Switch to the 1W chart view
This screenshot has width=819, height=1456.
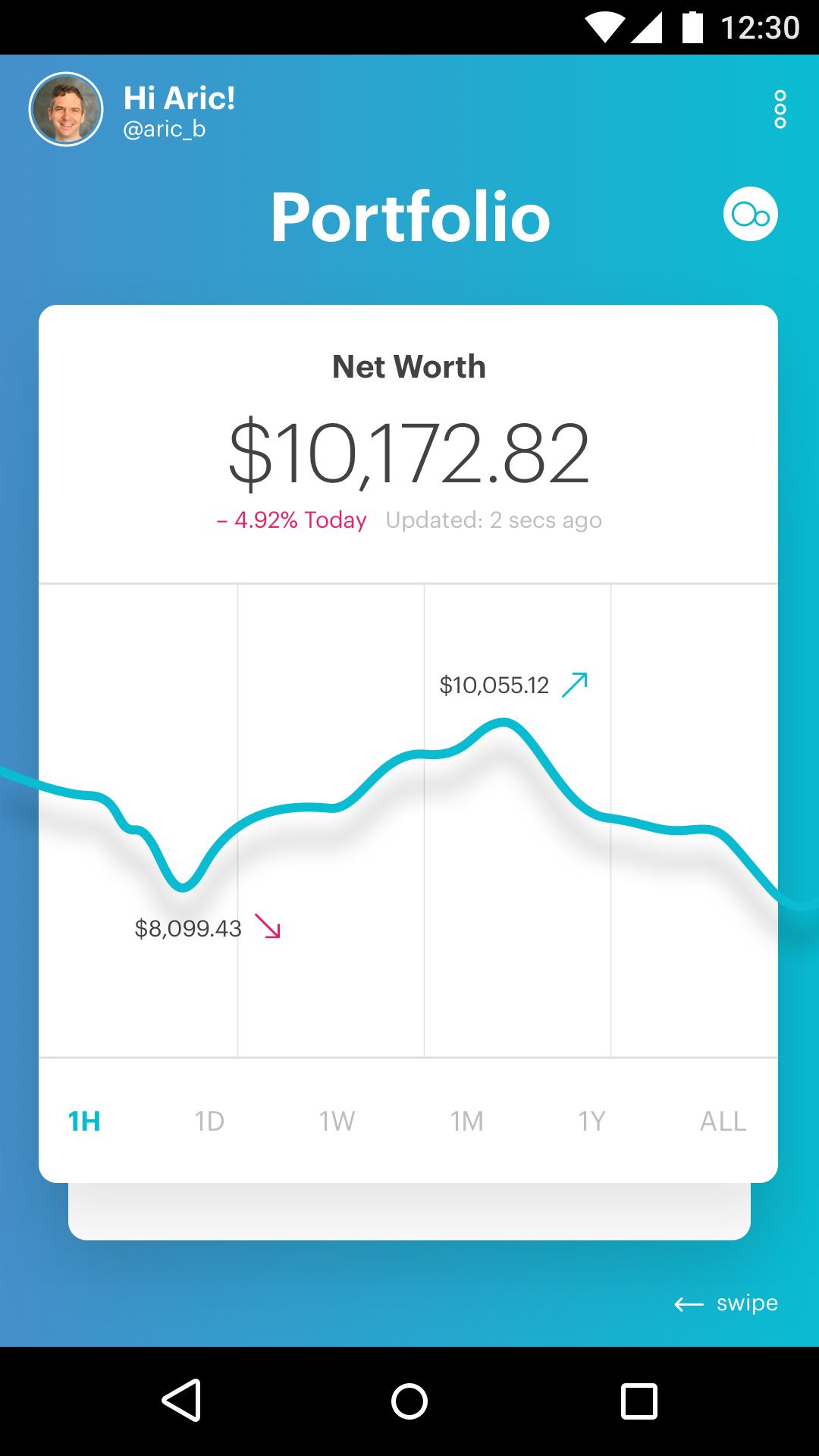pyautogui.click(x=337, y=1121)
